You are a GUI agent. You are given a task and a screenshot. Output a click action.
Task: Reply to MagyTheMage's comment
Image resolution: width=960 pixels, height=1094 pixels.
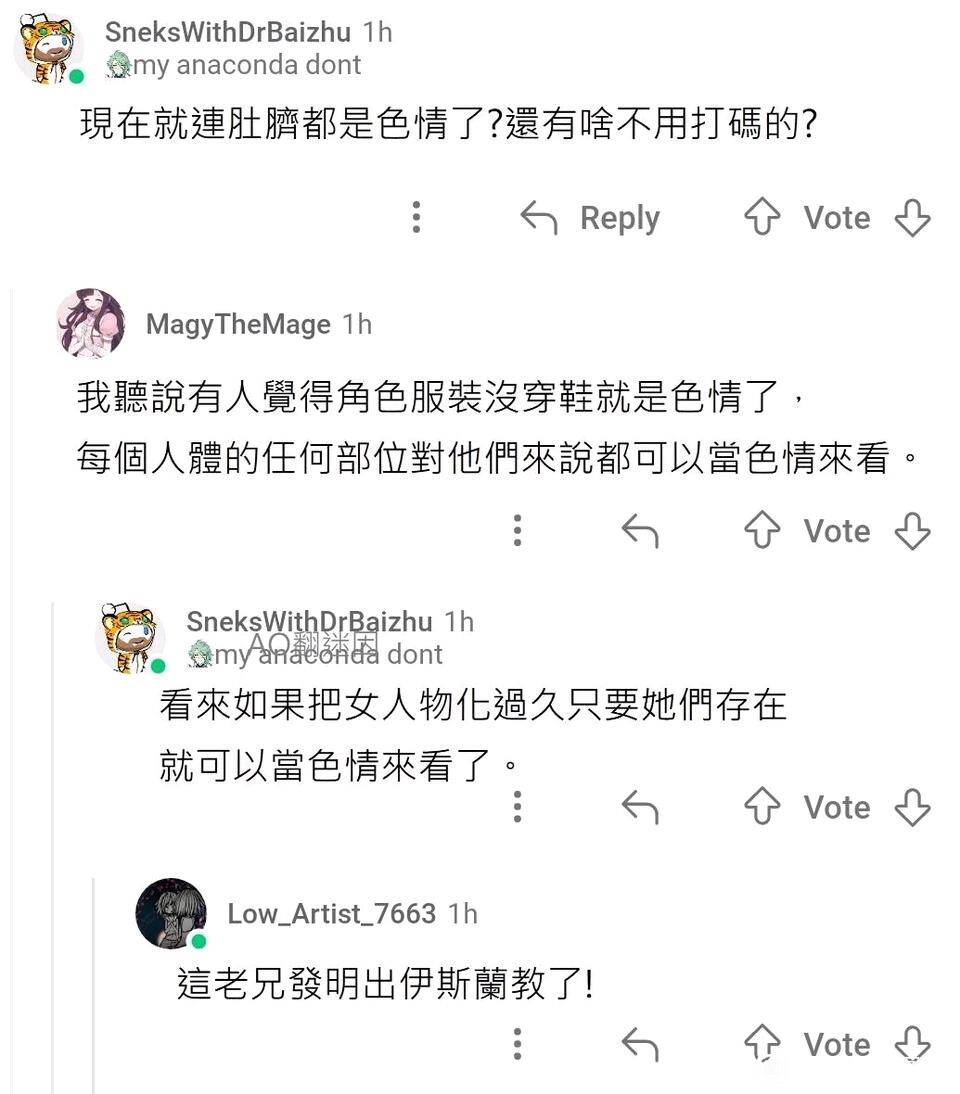point(640,531)
